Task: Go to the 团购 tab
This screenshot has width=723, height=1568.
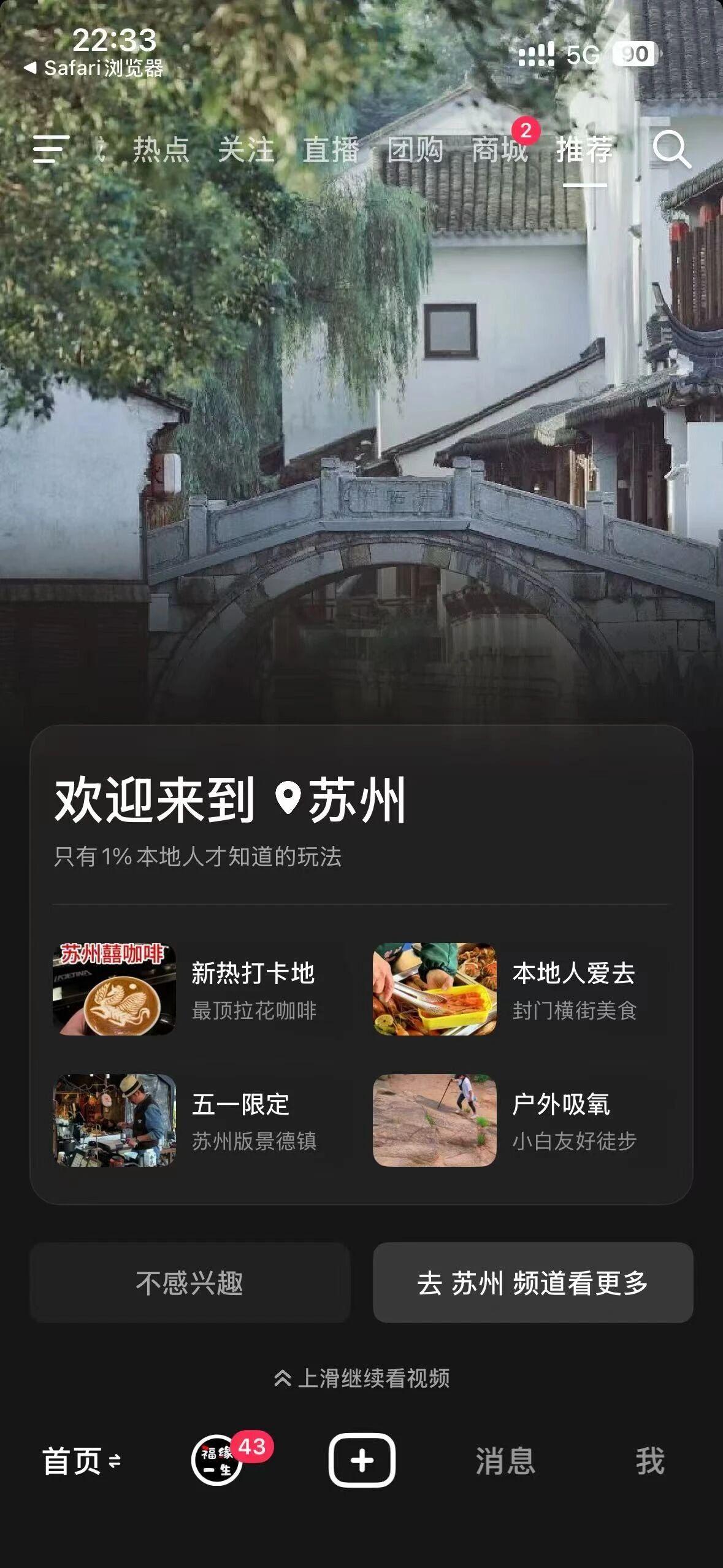Action: [x=415, y=150]
